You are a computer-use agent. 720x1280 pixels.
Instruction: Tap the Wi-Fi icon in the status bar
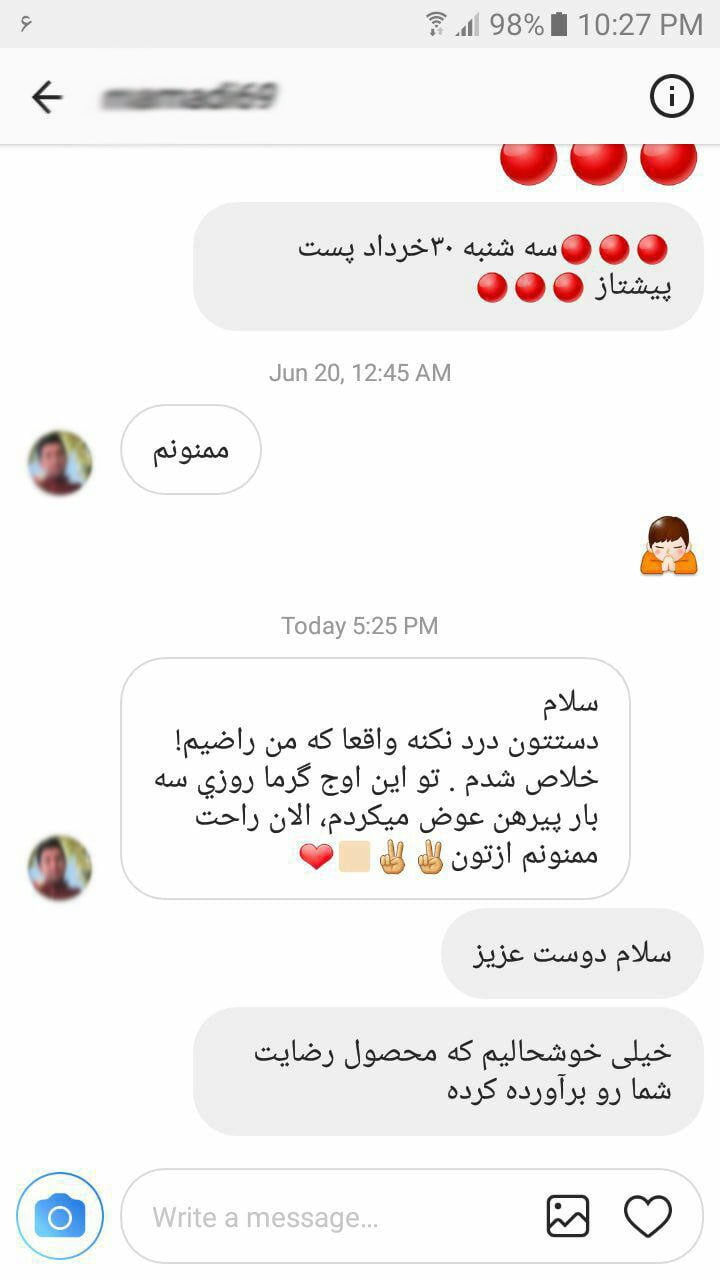[x=437, y=24]
